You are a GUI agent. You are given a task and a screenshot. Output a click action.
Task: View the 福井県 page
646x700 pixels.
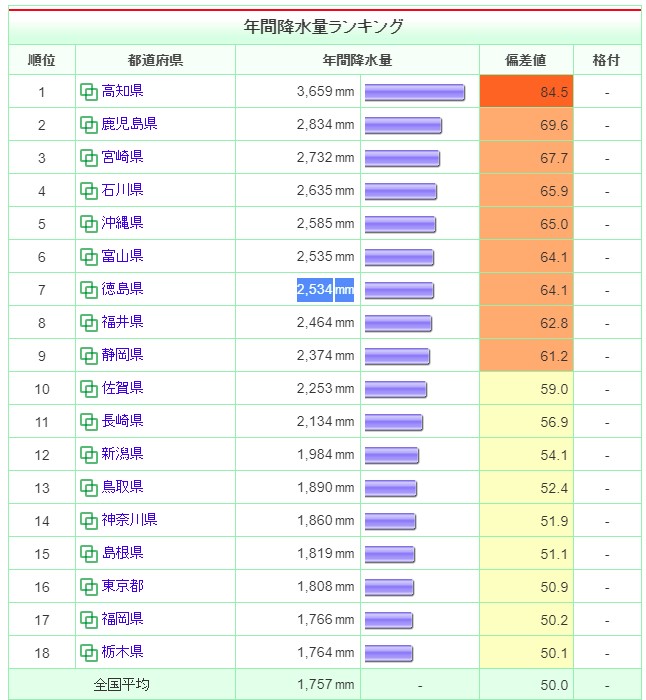click(x=122, y=322)
